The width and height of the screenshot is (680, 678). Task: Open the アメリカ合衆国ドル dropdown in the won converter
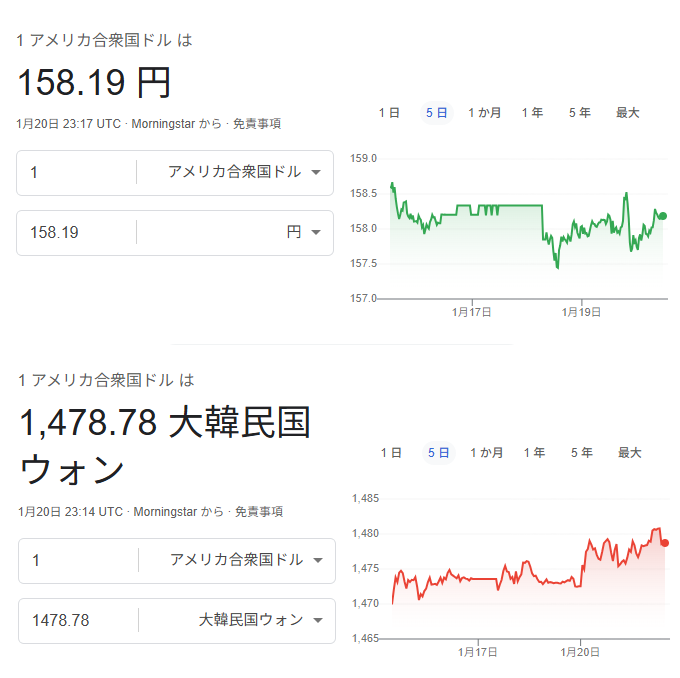[x=246, y=560]
